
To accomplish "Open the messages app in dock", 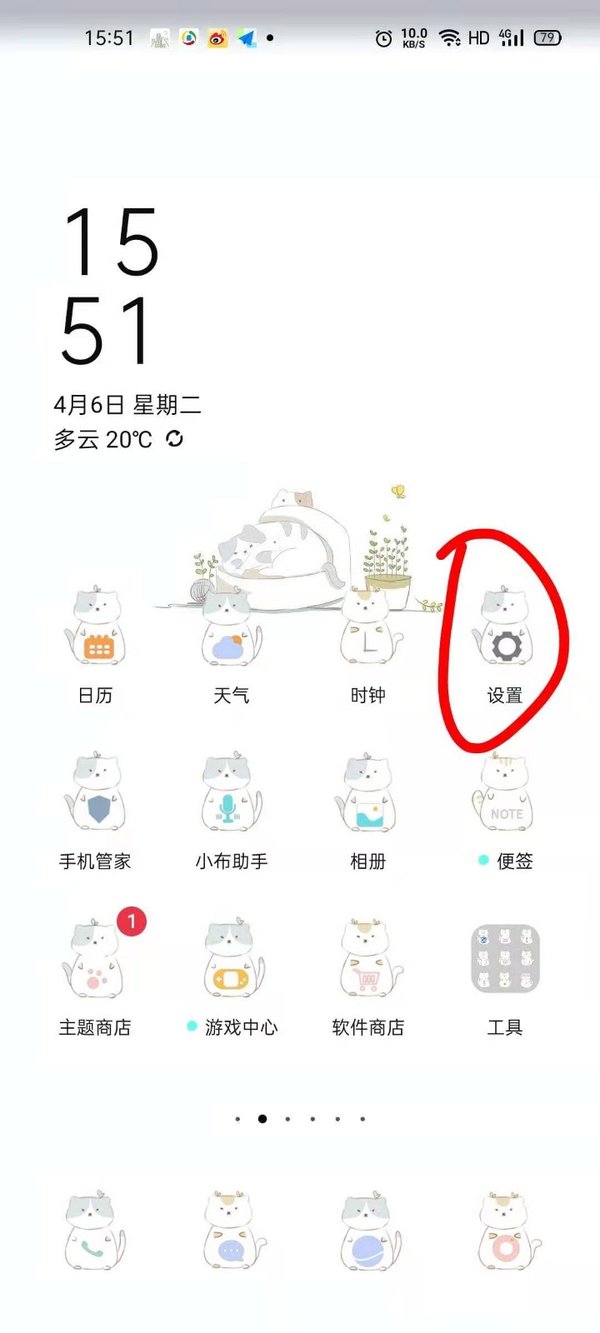I will pos(231,1232).
